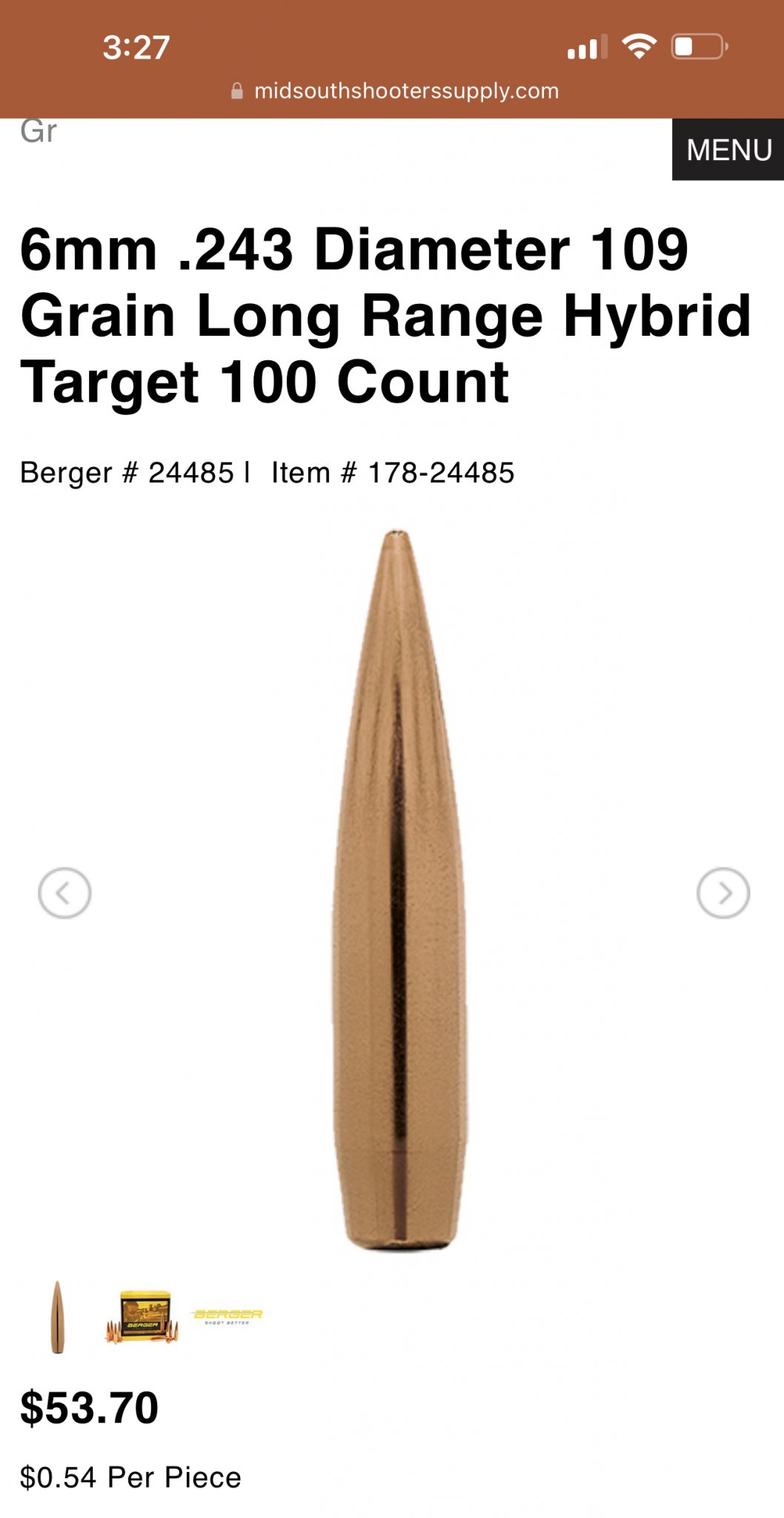Select the yellow Berger box thumbnail

click(142, 1317)
